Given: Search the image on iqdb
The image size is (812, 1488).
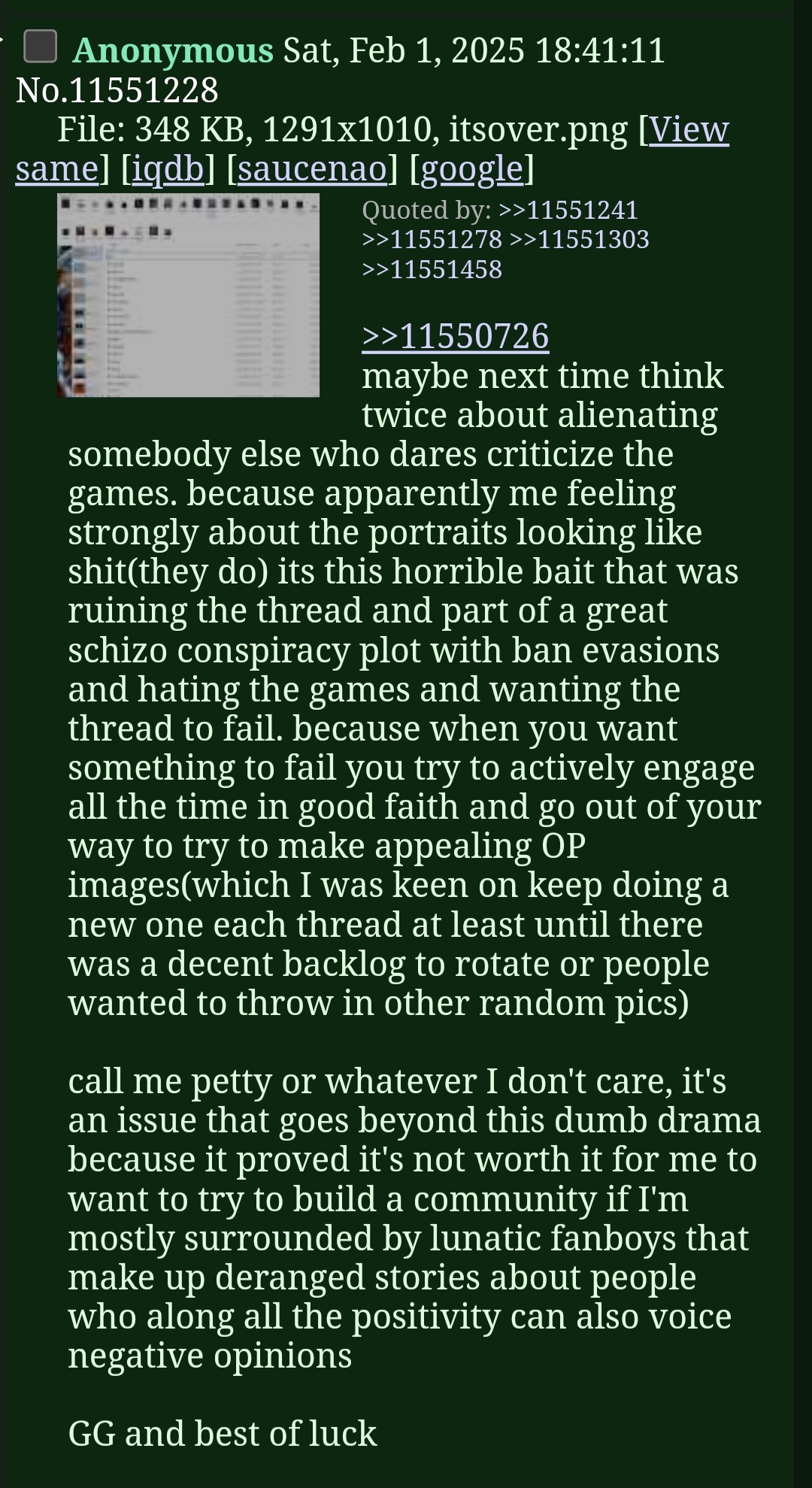Looking at the screenshot, I should pyautogui.click(x=168, y=168).
